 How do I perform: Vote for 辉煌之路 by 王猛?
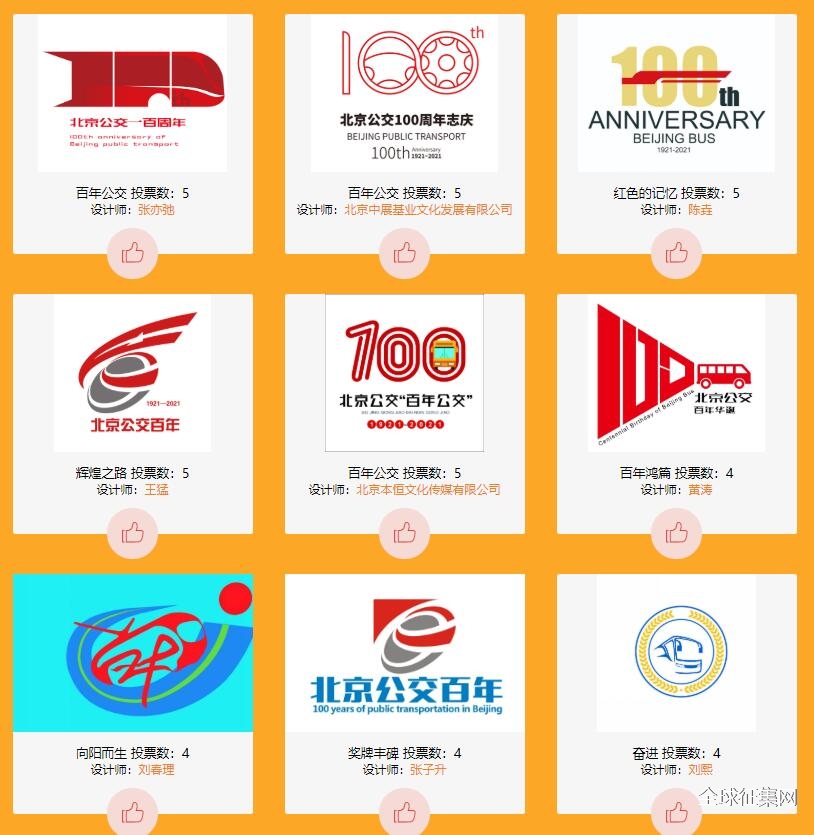(133, 533)
